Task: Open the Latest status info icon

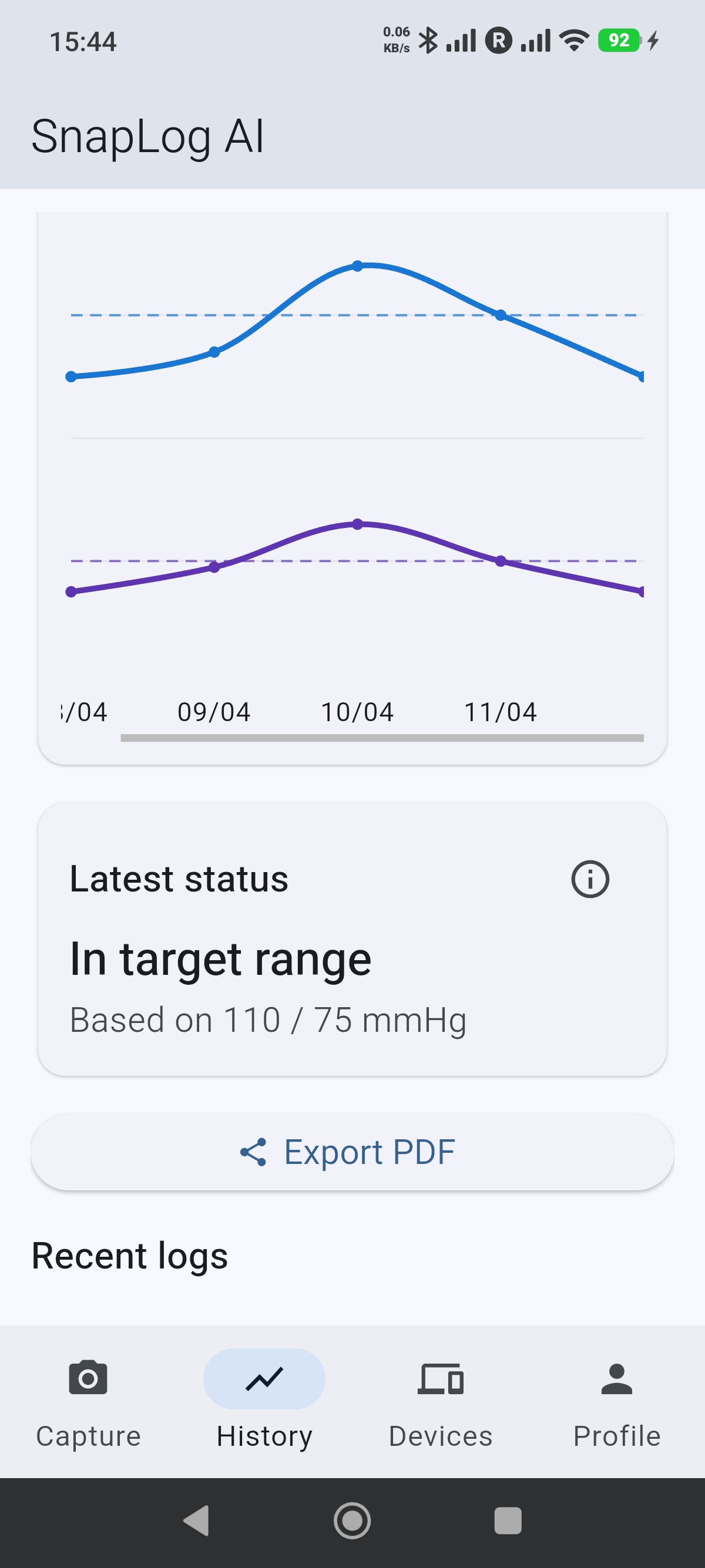Action: pyautogui.click(x=589, y=879)
